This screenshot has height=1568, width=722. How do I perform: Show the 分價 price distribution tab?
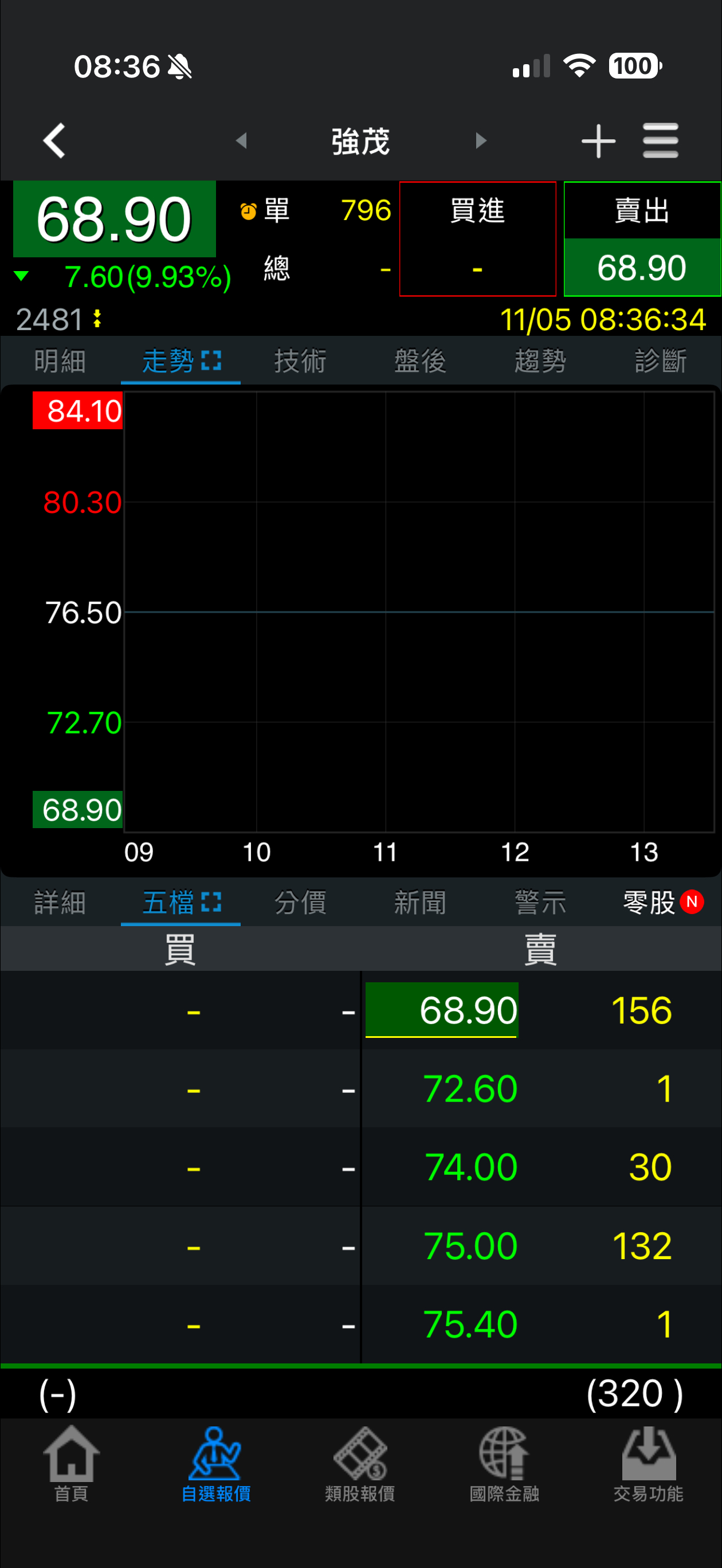pyautogui.click(x=300, y=902)
